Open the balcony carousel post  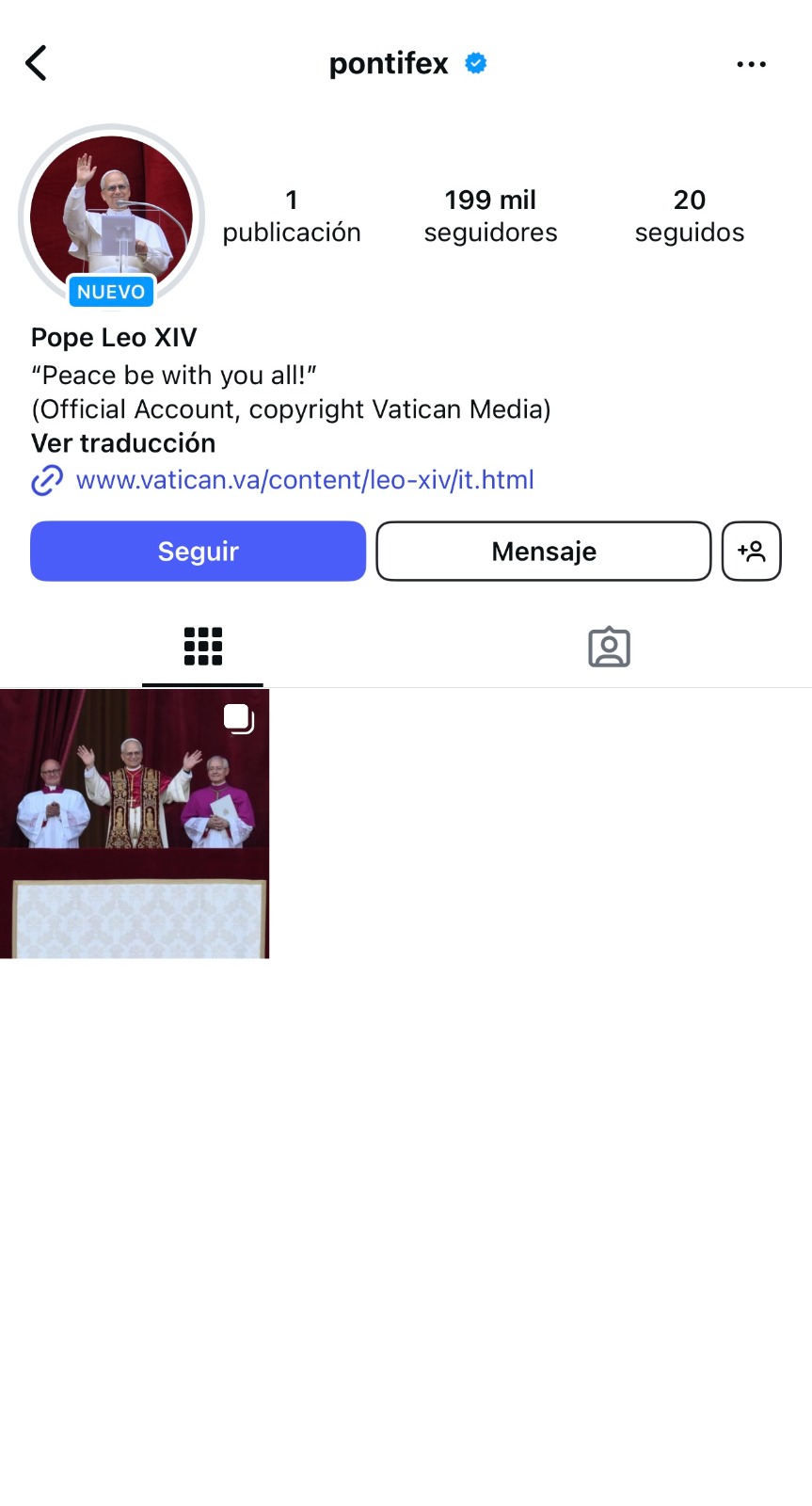point(135,824)
